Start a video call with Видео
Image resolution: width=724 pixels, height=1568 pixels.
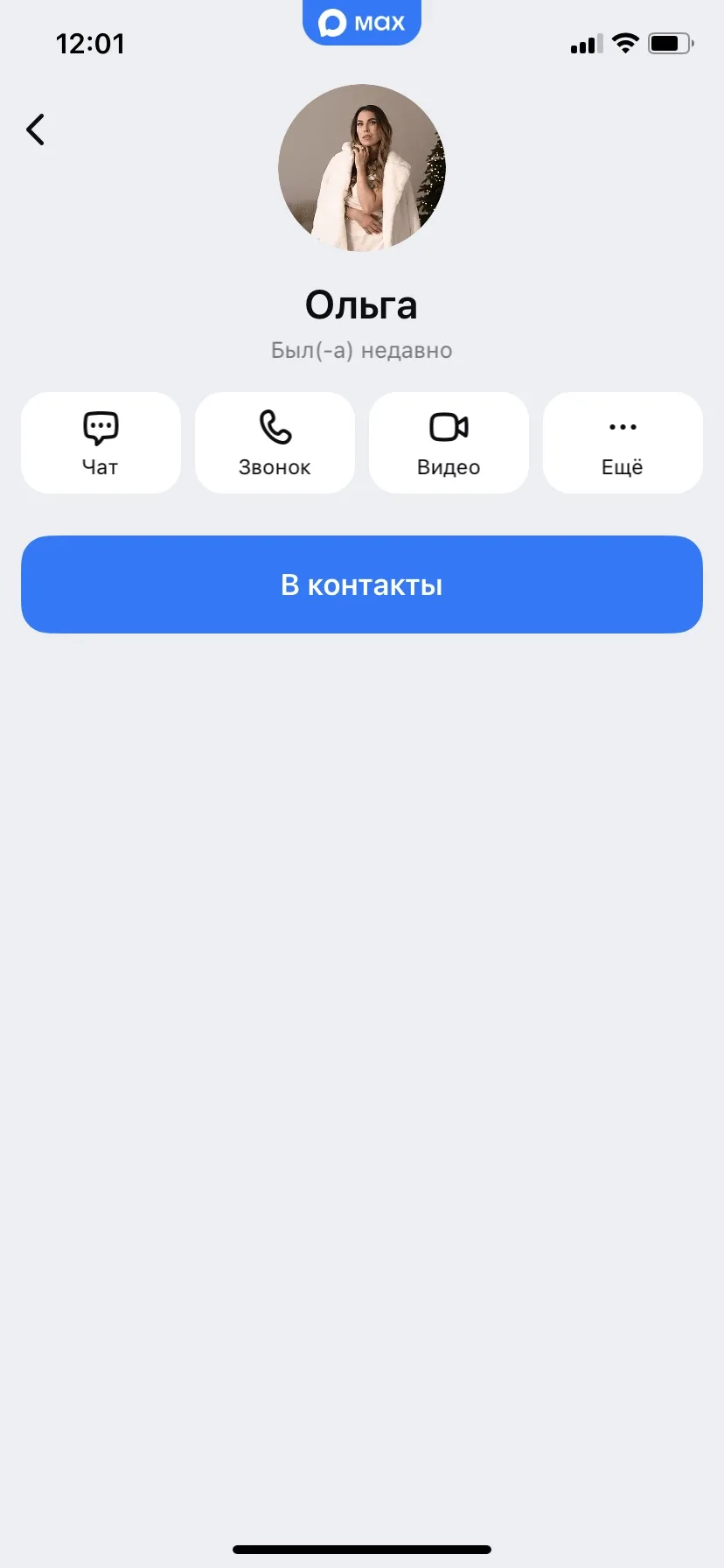[449, 443]
